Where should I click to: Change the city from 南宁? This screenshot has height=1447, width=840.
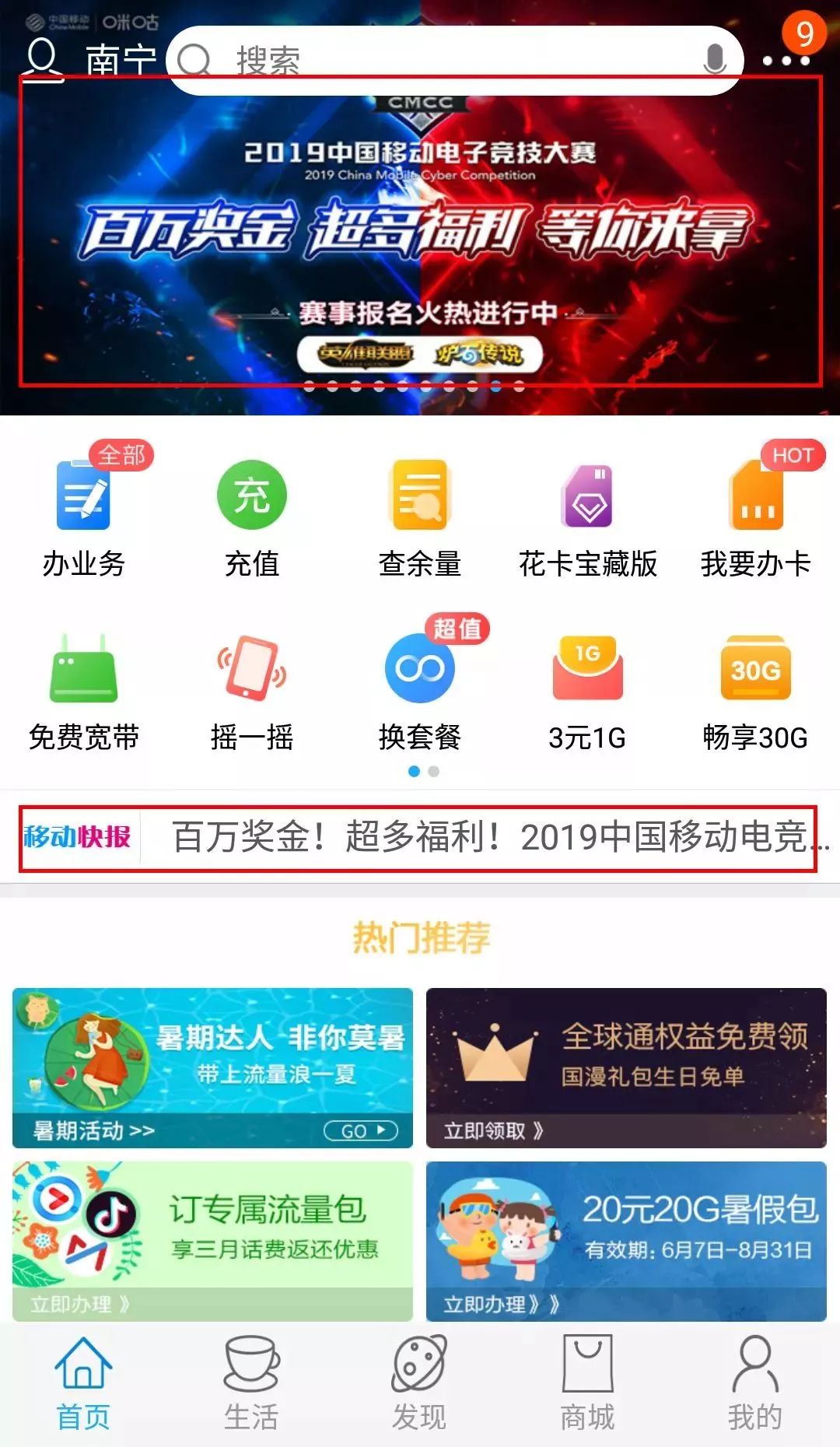[121, 59]
